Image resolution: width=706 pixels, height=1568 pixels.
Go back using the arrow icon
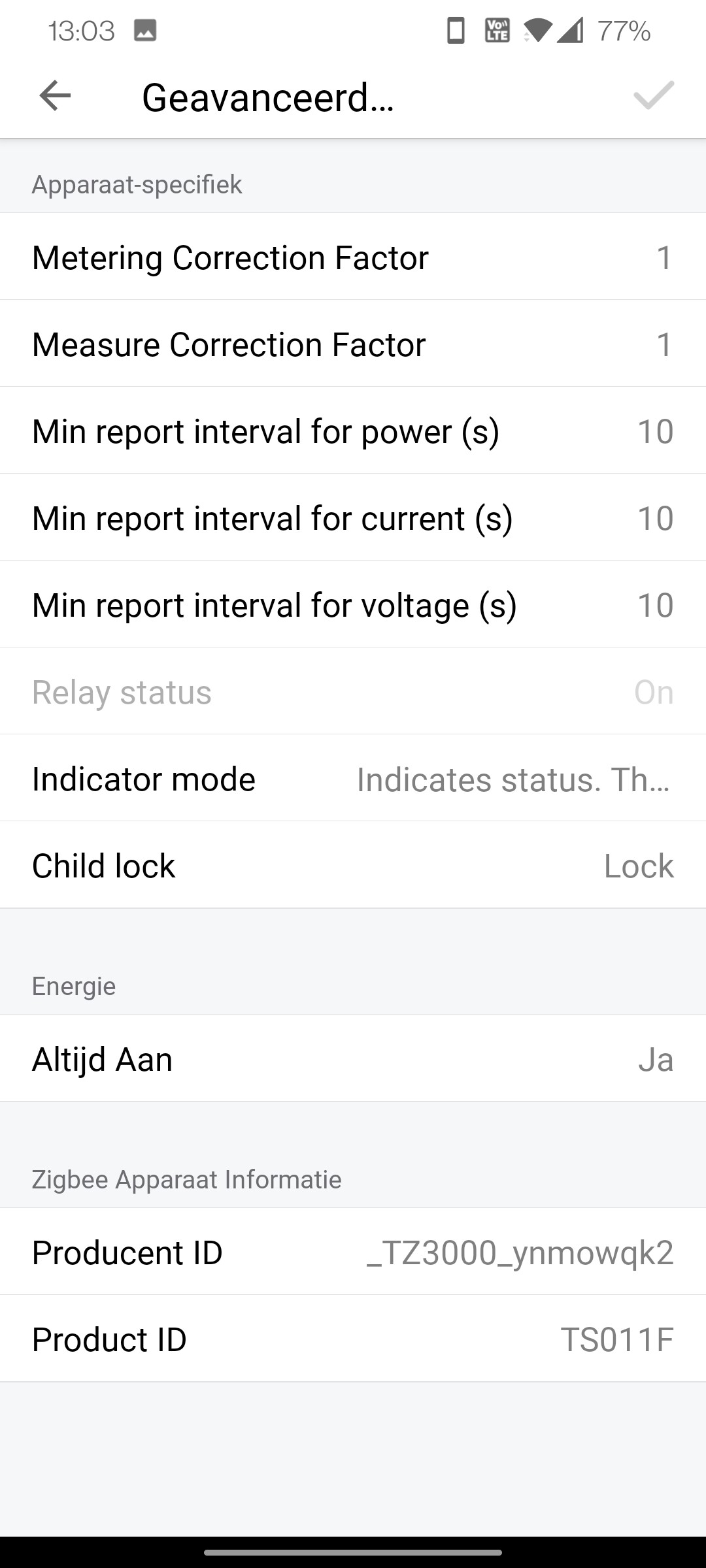tap(55, 96)
